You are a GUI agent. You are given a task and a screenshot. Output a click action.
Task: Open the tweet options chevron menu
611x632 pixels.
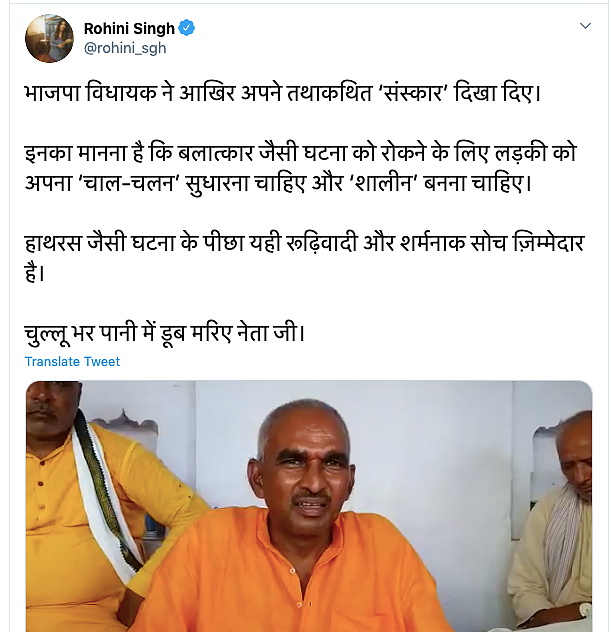pyautogui.click(x=586, y=25)
